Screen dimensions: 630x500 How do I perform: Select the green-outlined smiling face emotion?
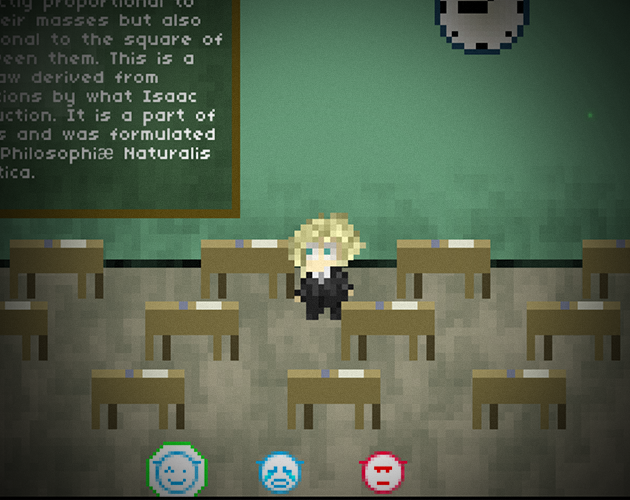[x=176, y=470]
